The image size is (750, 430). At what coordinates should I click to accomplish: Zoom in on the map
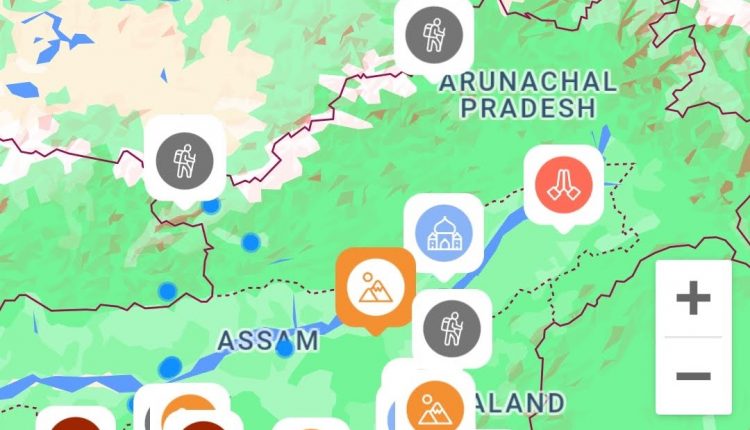(x=692, y=299)
